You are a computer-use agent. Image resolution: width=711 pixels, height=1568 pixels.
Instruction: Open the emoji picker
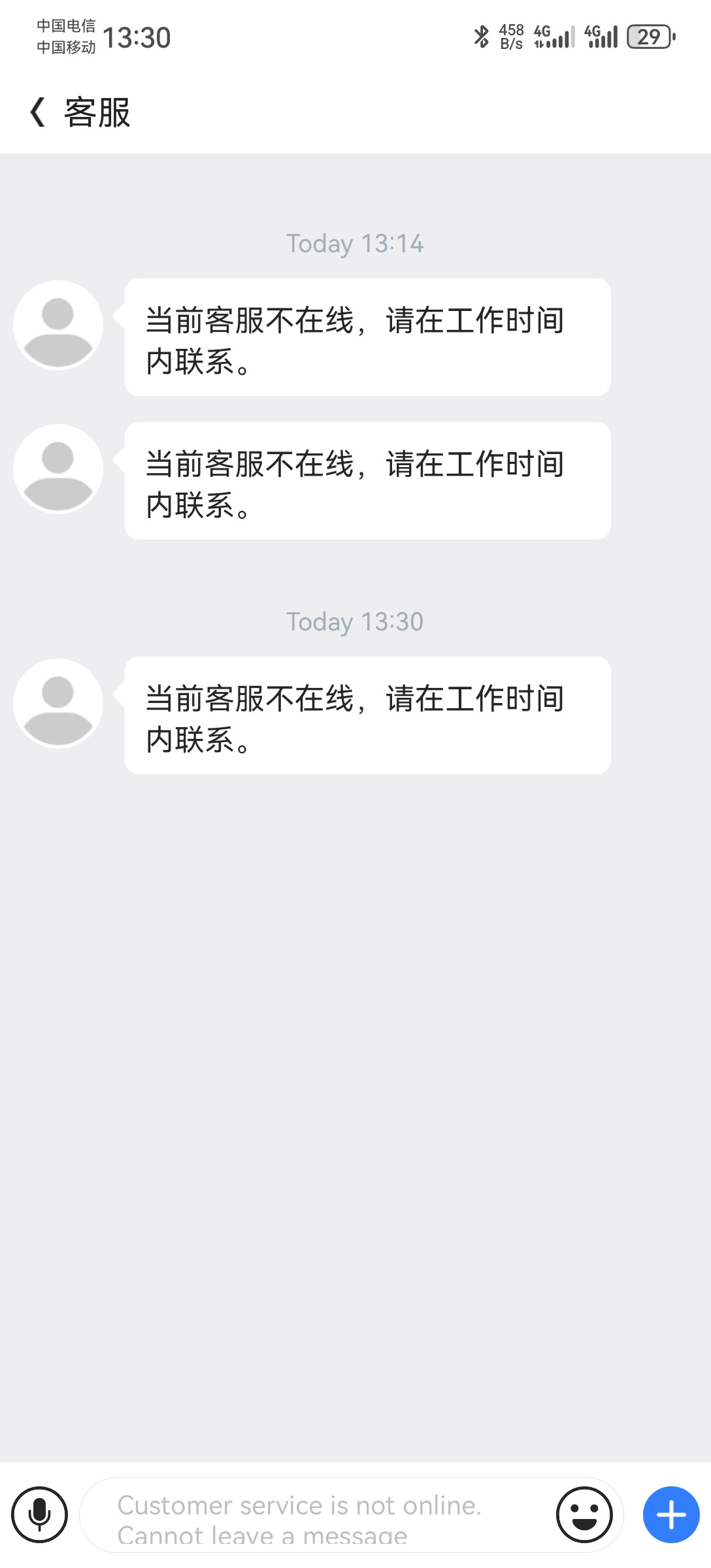point(584,1514)
